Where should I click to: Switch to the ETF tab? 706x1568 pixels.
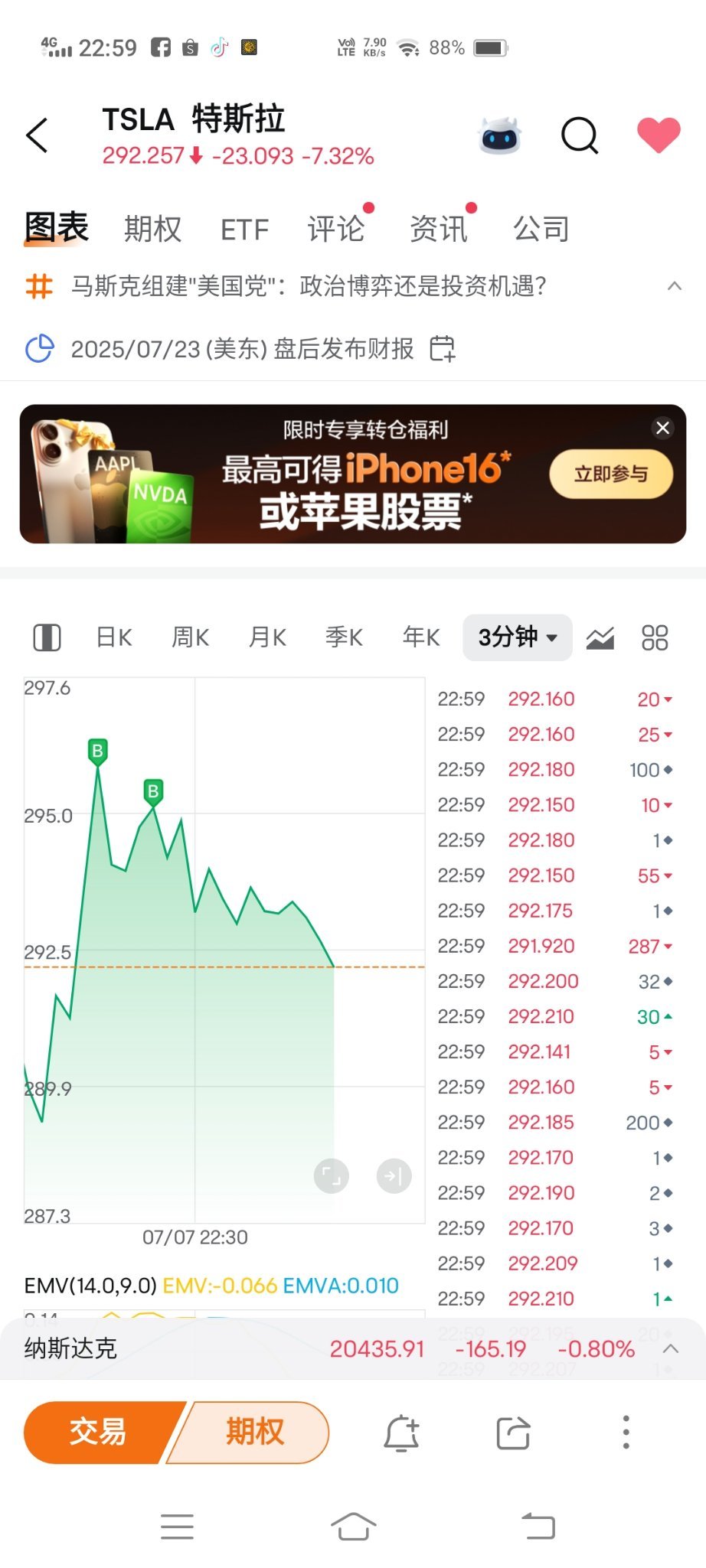point(244,229)
